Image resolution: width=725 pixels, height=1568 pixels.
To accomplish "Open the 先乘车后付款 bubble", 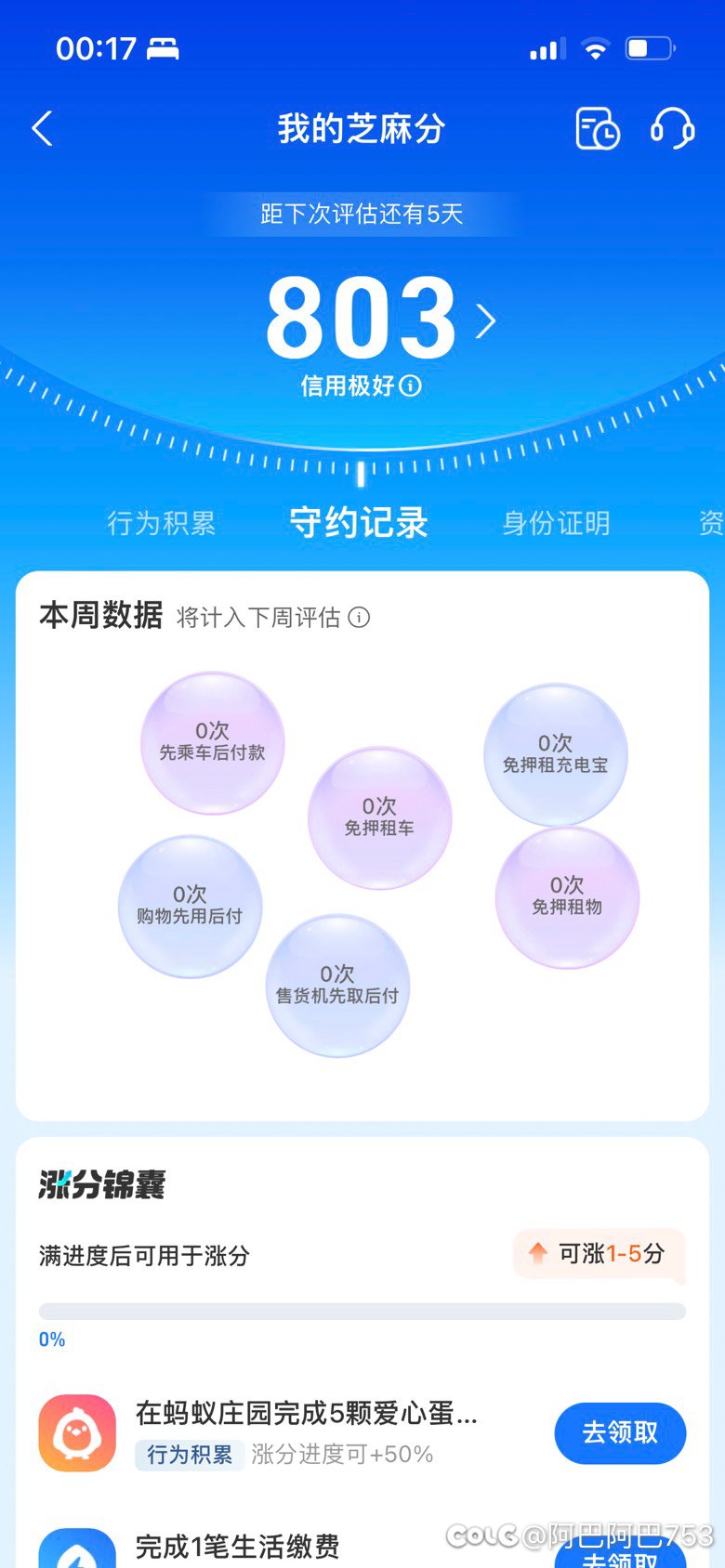I will tap(212, 742).
